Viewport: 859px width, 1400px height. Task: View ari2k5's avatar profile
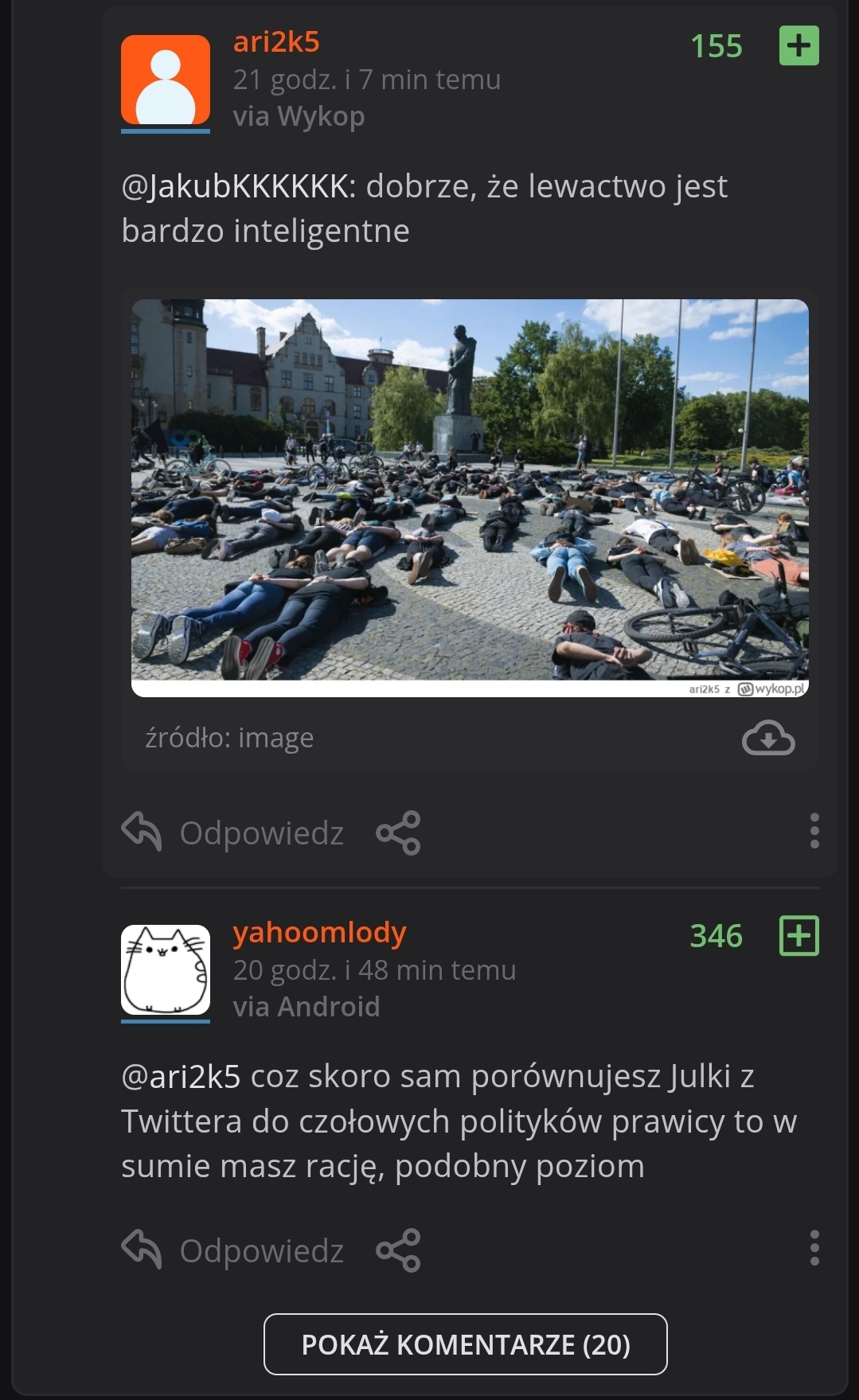(166, 80)
